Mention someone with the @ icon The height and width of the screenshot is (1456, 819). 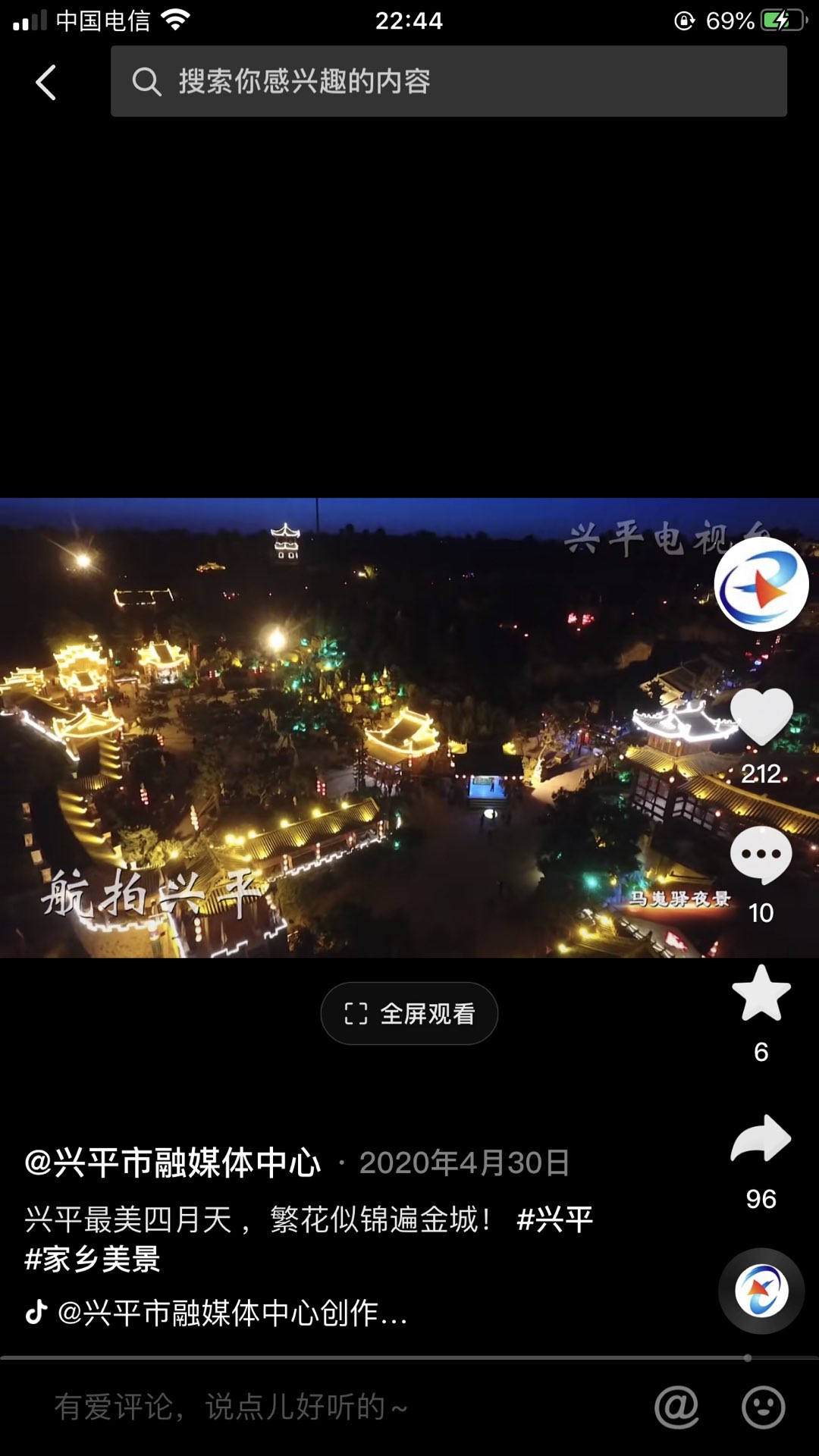point(676,1407)
